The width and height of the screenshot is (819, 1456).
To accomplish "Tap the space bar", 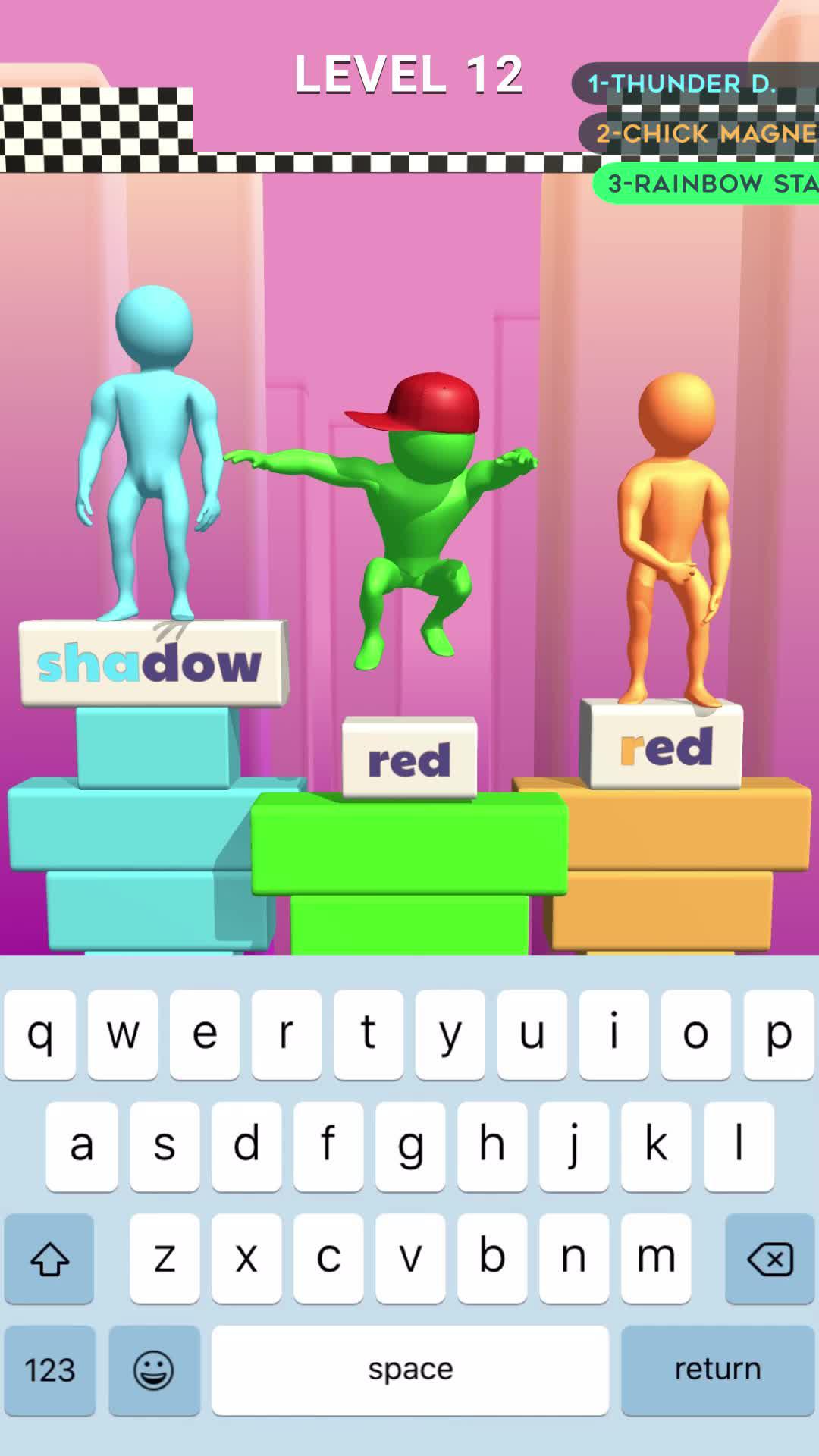I will pyautogui.click(x=410, y=1370).
